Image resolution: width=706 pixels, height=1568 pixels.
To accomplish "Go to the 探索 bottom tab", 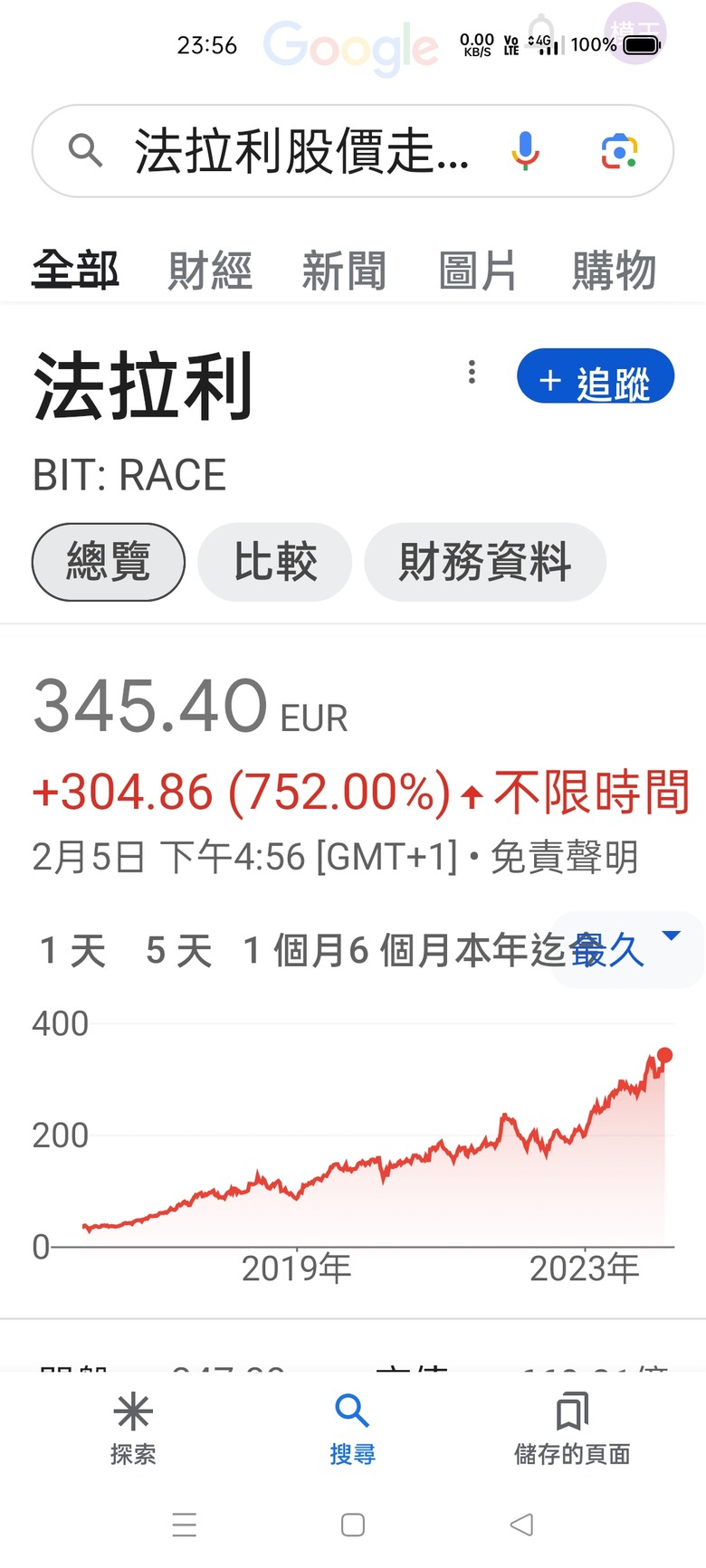I will [x=133, y=1429].
